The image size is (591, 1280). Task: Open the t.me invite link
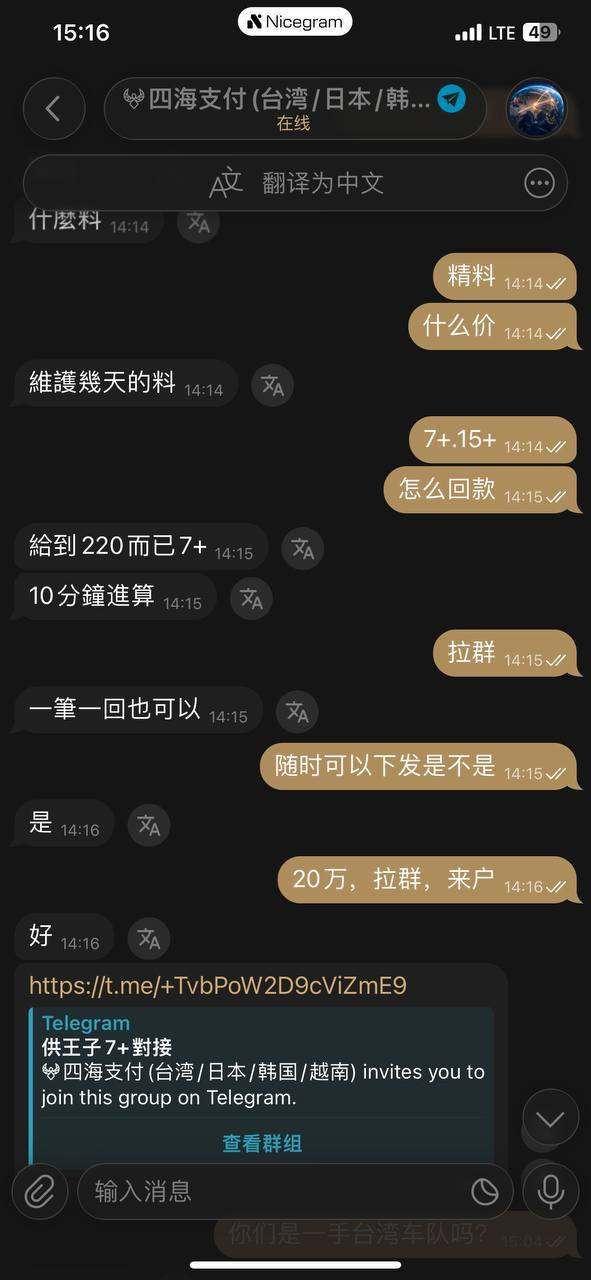tap(218, 986)
